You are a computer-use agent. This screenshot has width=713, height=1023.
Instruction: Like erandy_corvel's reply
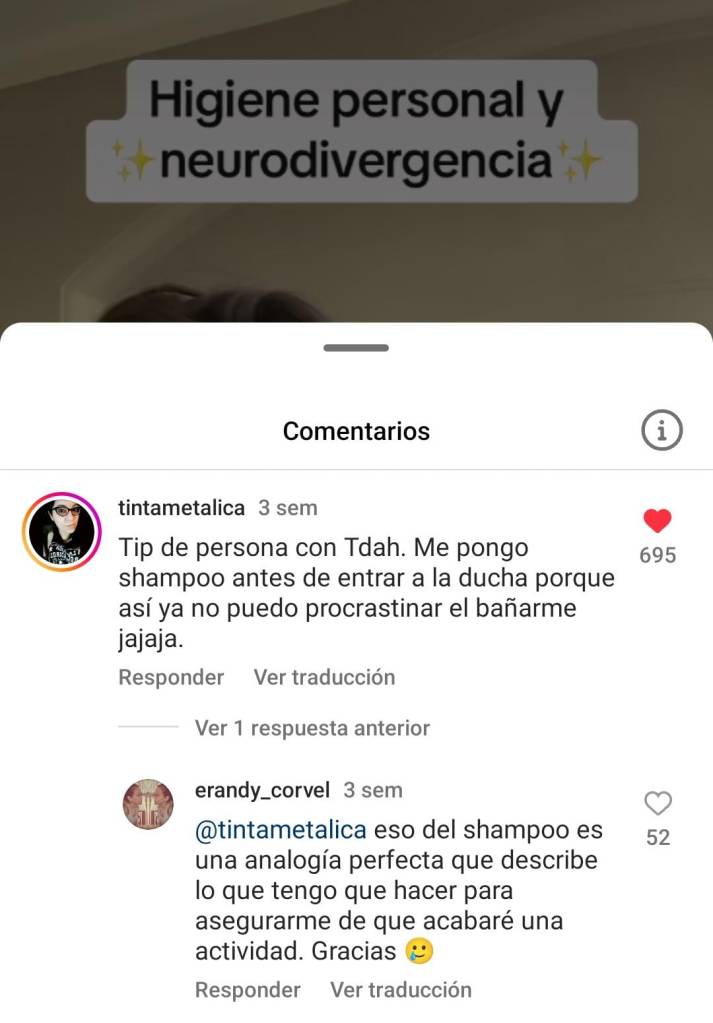coord(657,803)
